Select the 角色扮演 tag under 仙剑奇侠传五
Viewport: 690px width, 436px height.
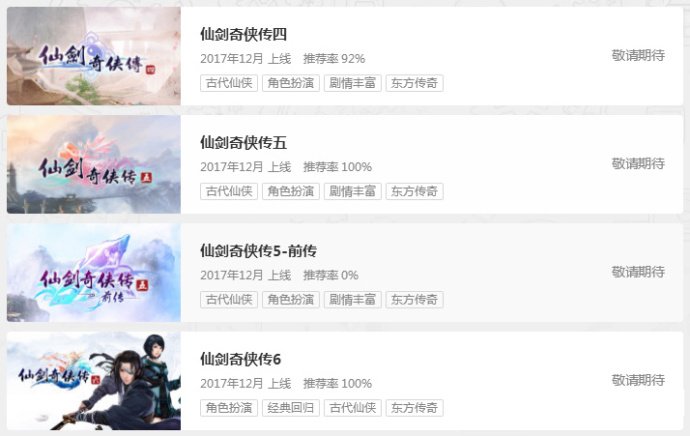(x=291, y=191)
